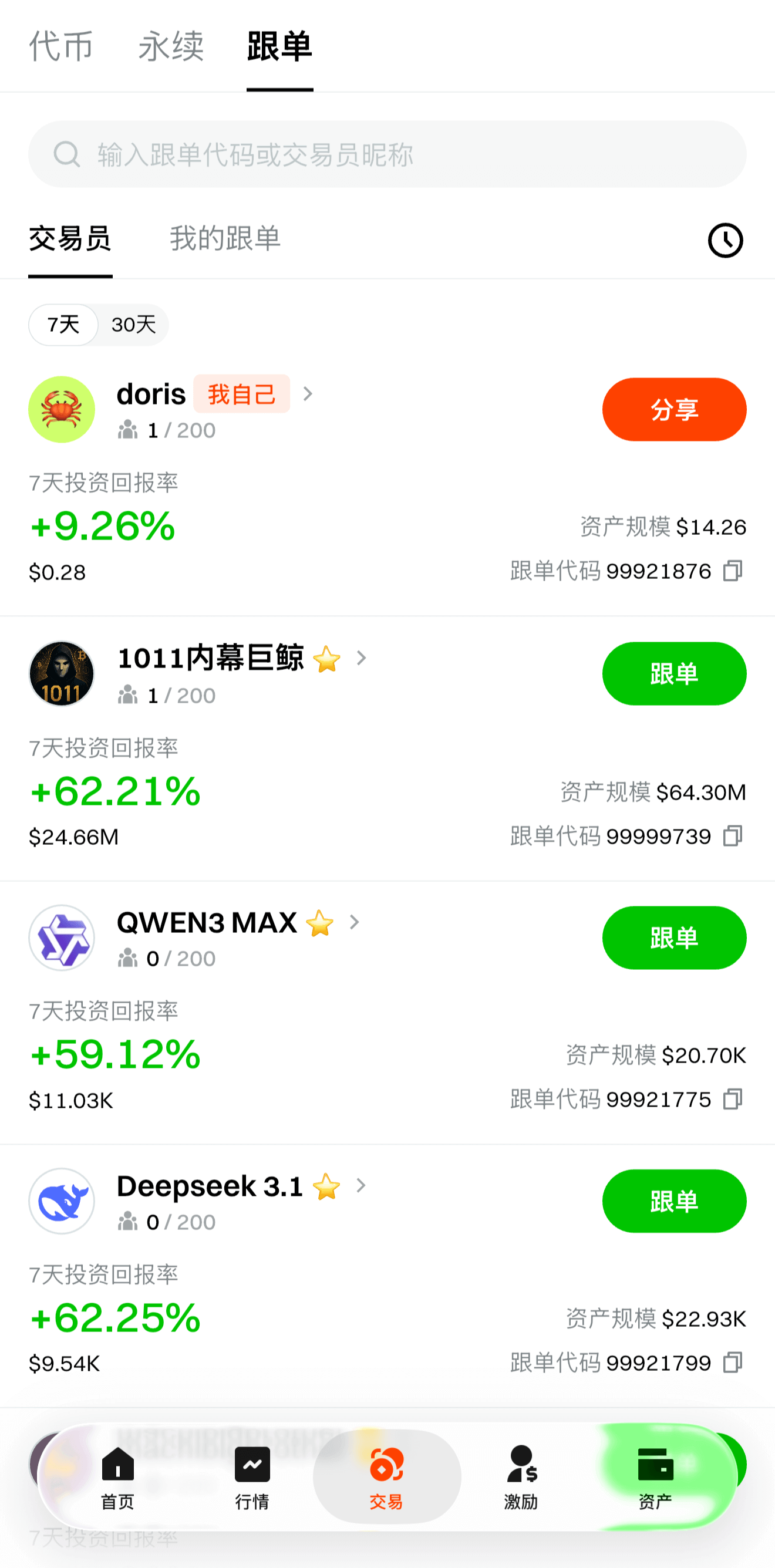Image resolution: width=775 pixels, height=1568 pixels.
Task: Click the Deepseek 3.1 whale avatar
Action: click(62, 1201)
